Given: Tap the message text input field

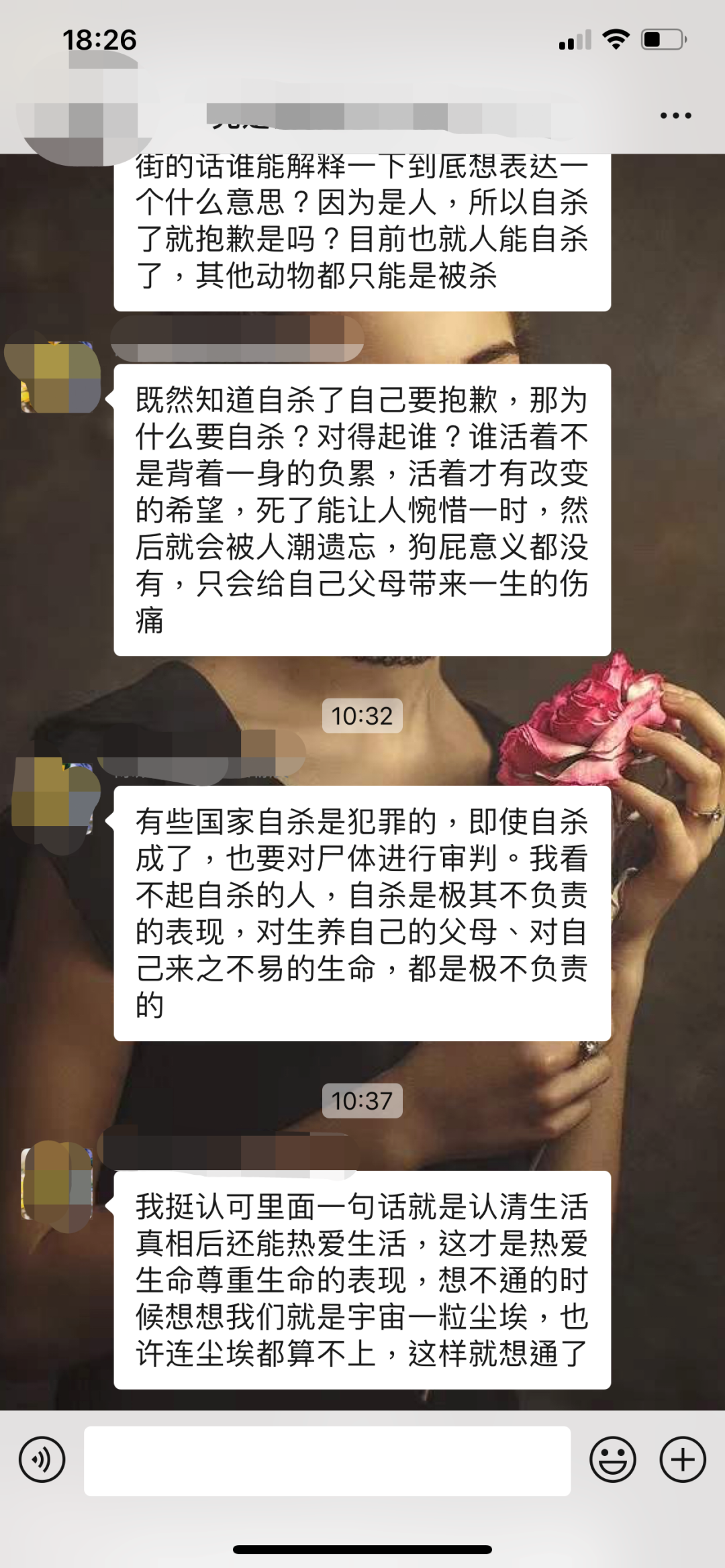Looking at the screenshot, I should (327, 1461).
